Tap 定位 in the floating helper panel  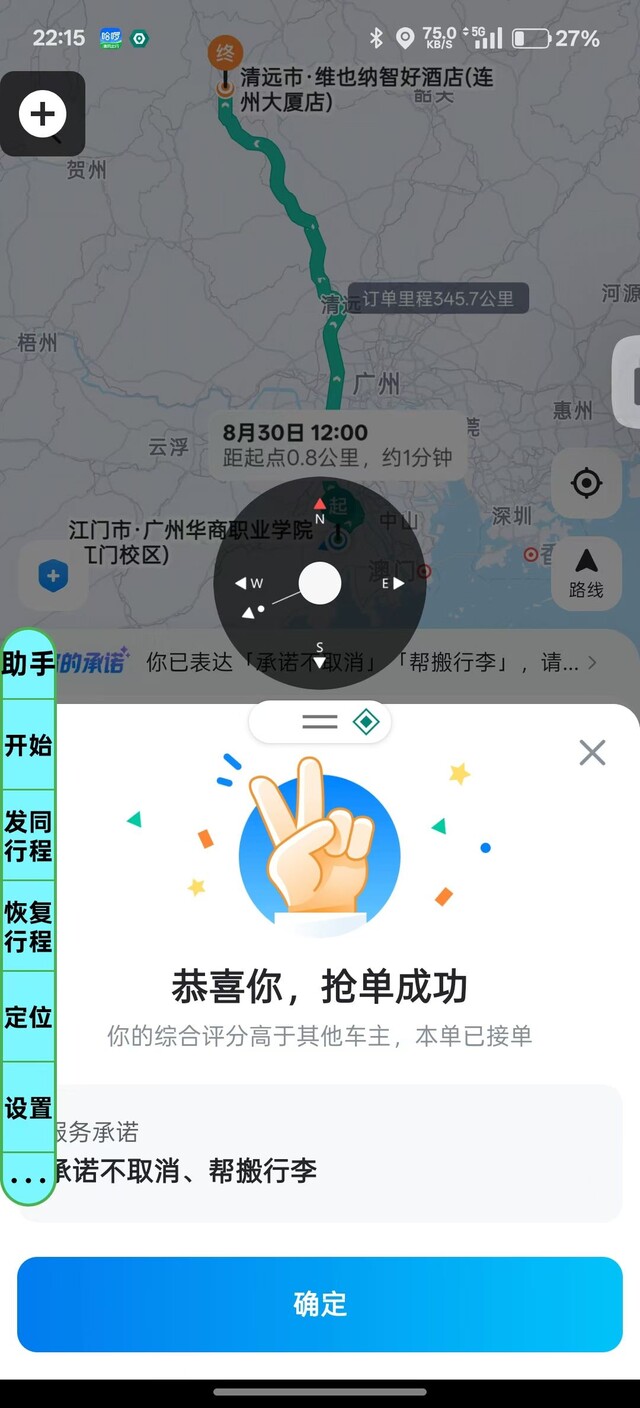[x=28, y=1016]
